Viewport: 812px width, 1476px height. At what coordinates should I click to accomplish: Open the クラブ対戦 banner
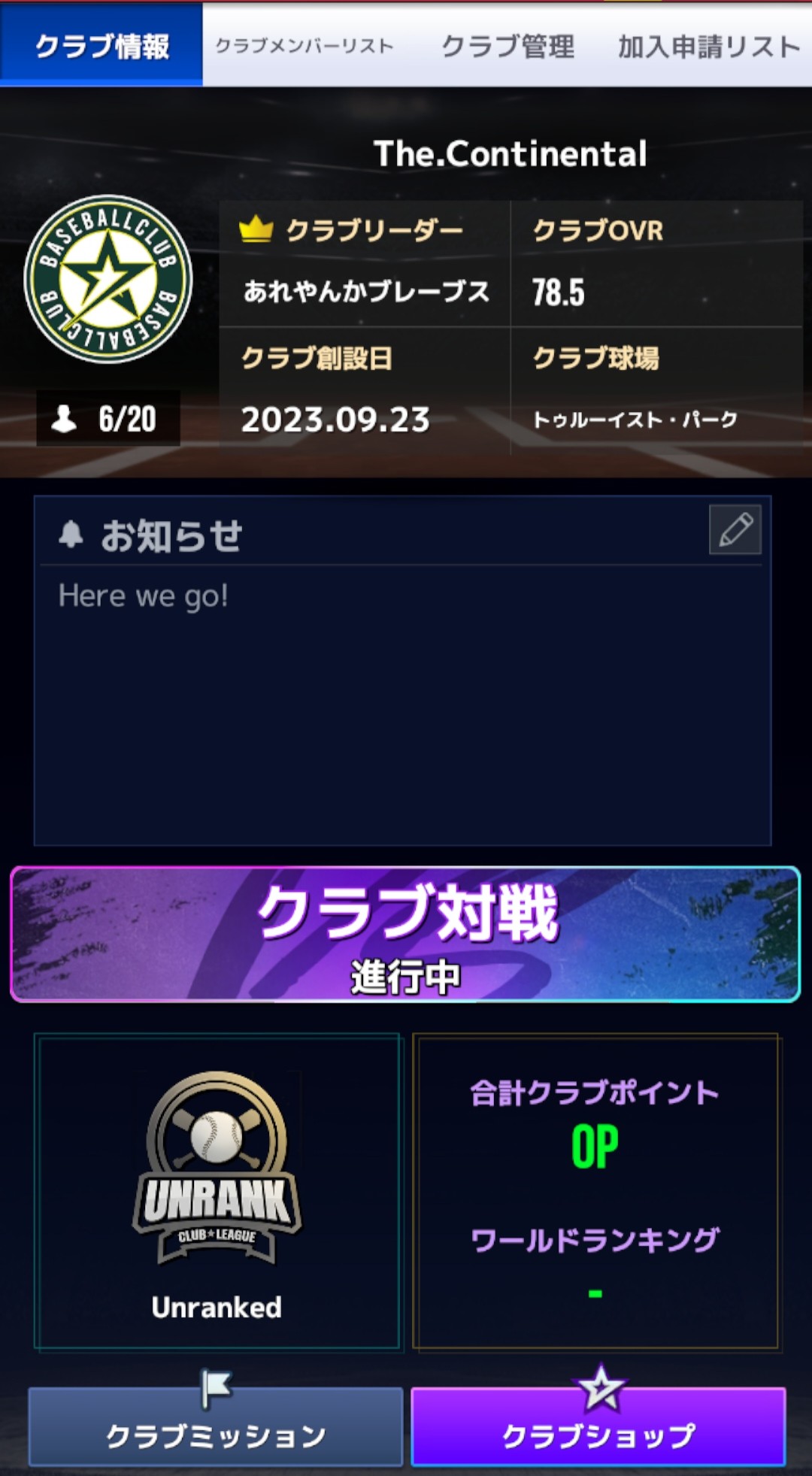[405, 935]
